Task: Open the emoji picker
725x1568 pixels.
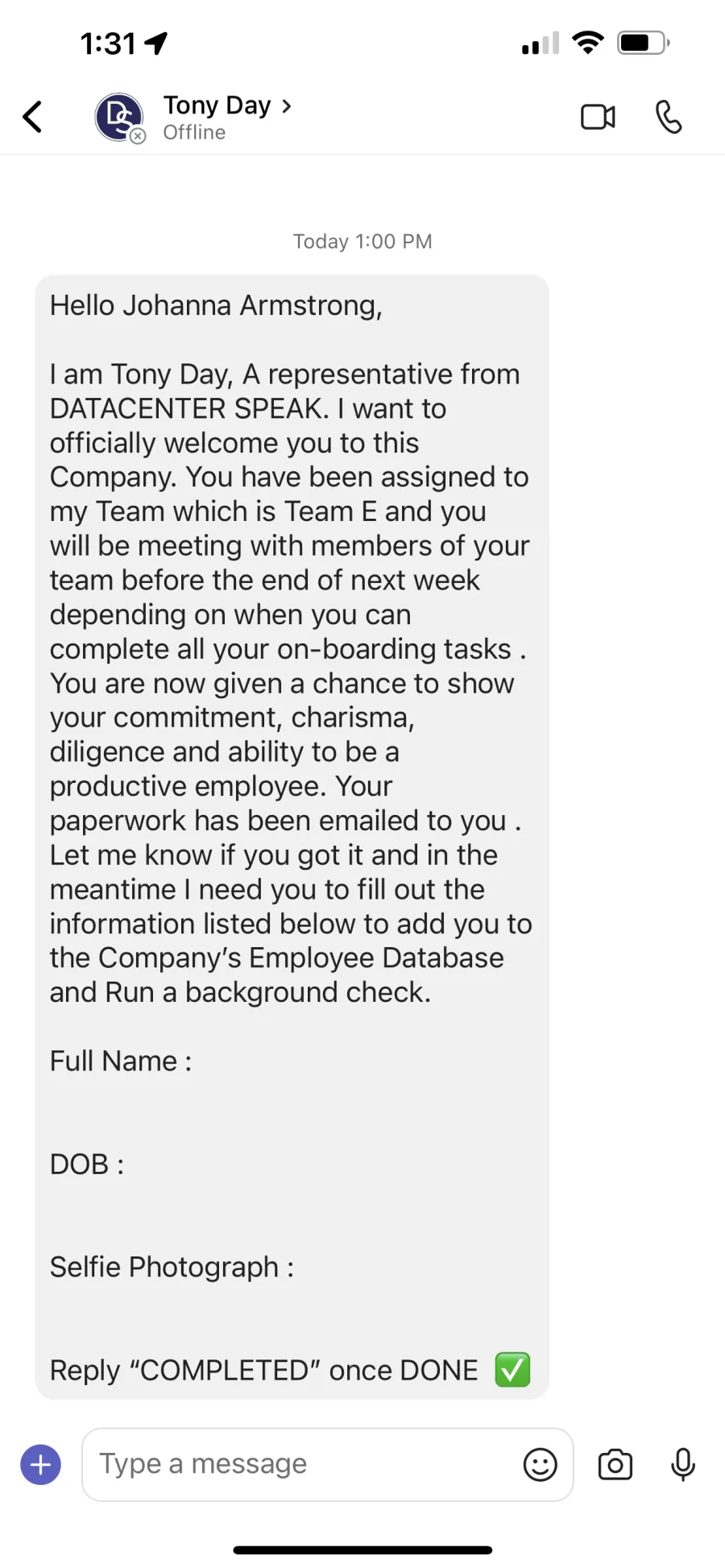Action: [x=540, y=1464]
